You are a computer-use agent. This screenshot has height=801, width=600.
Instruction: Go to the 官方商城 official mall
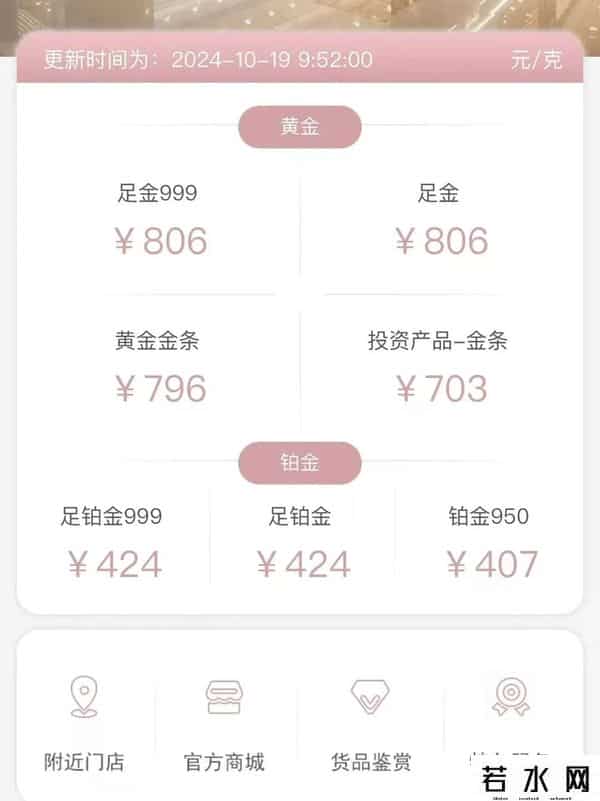pyautogui.click(x=225, y=718)
